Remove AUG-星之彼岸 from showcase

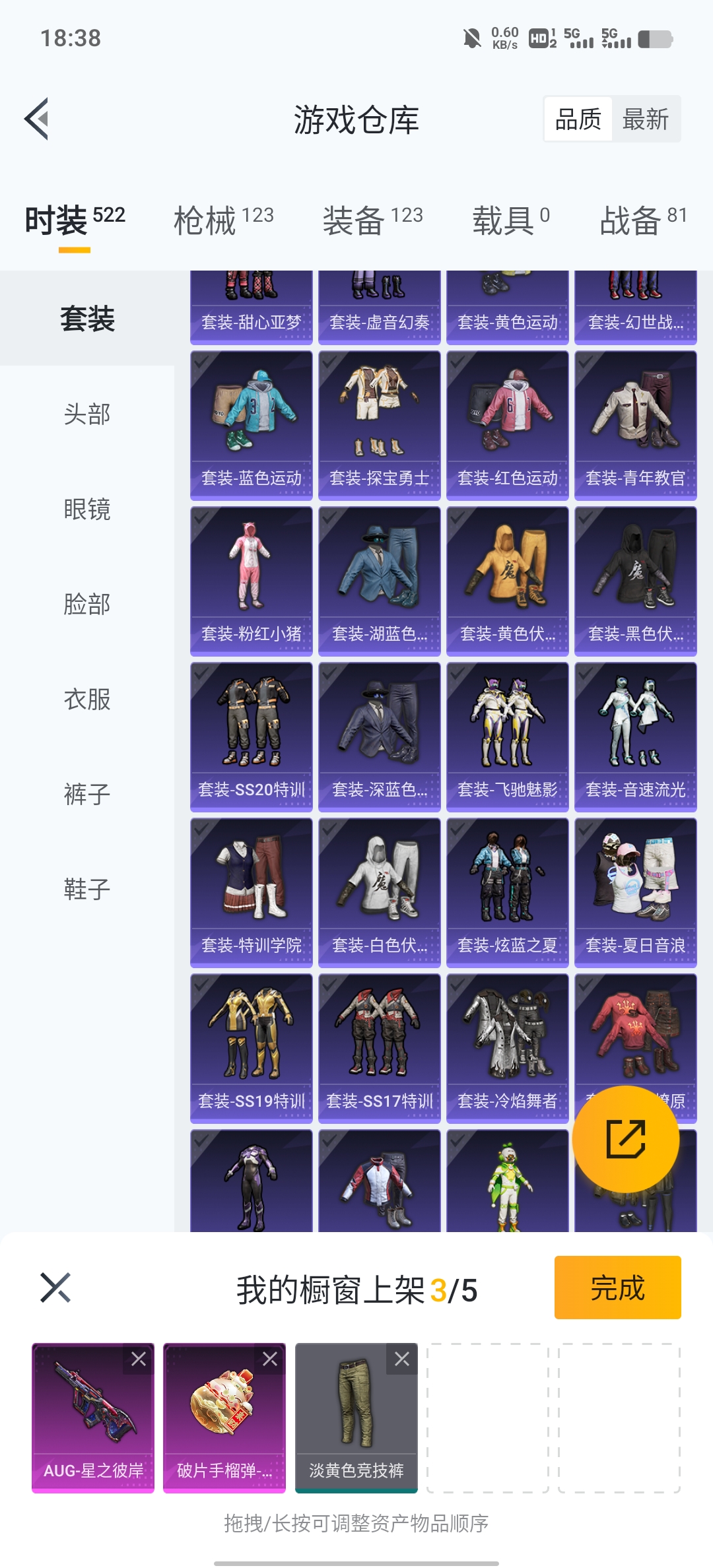pyautogui.click(x=139, y=1359)
